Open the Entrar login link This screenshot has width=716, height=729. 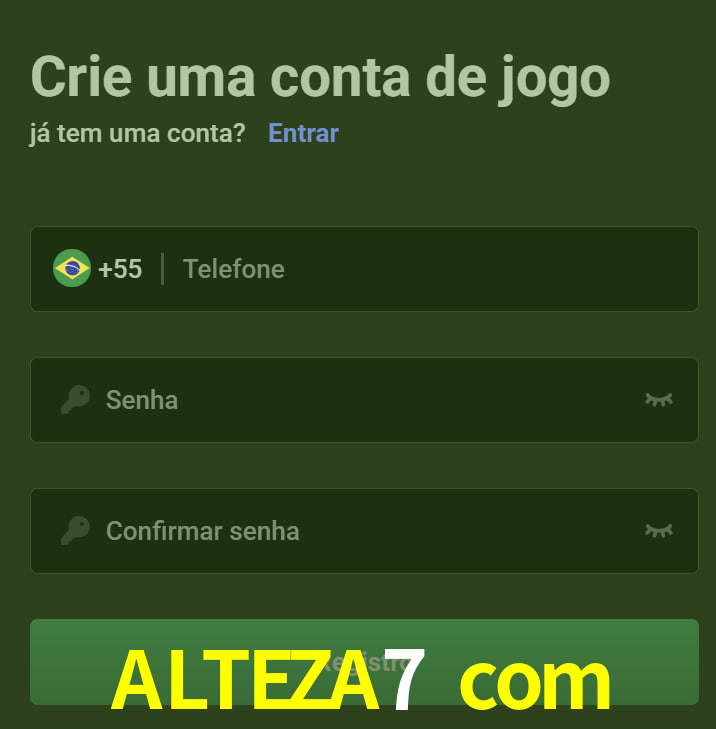[303, 133]
